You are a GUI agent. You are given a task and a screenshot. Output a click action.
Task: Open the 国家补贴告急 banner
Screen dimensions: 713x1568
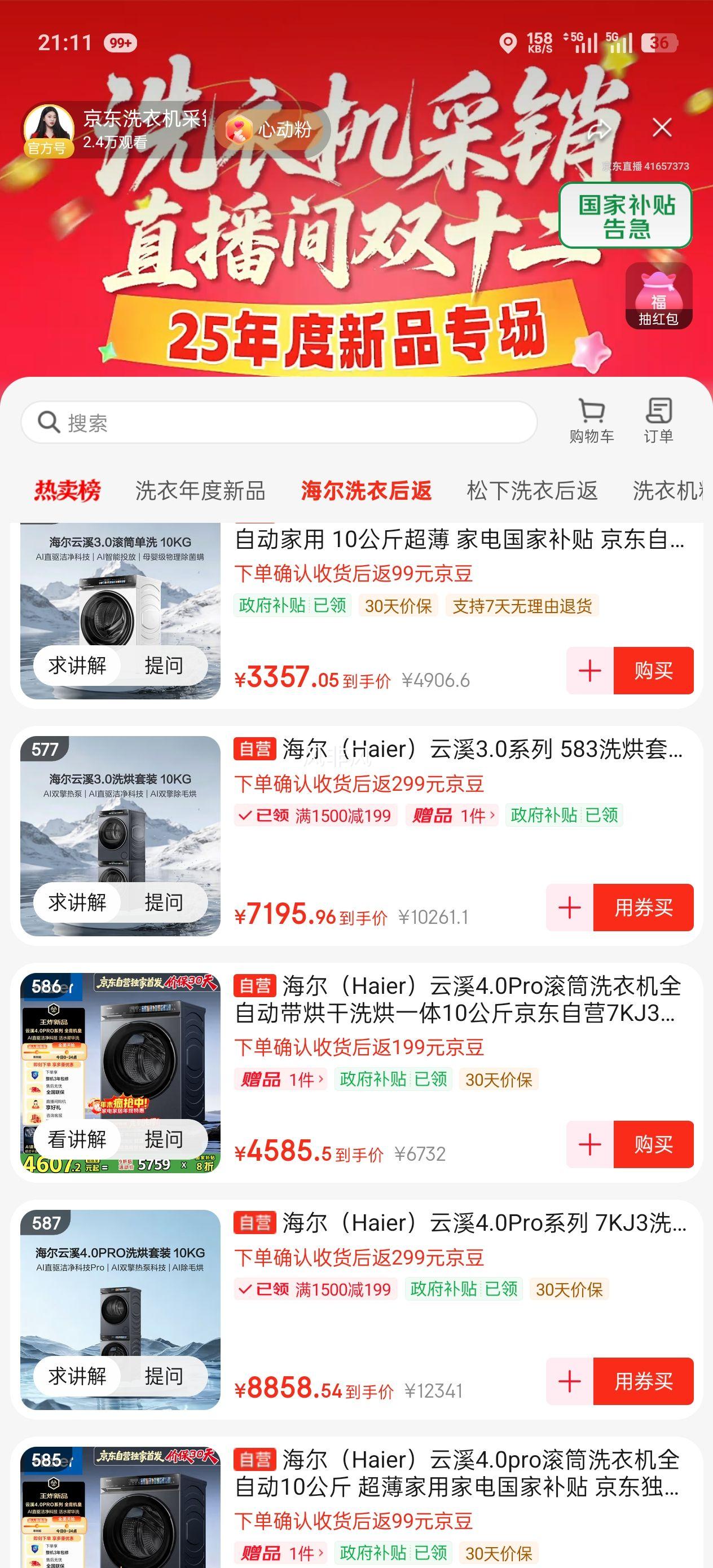click(626, 216)
